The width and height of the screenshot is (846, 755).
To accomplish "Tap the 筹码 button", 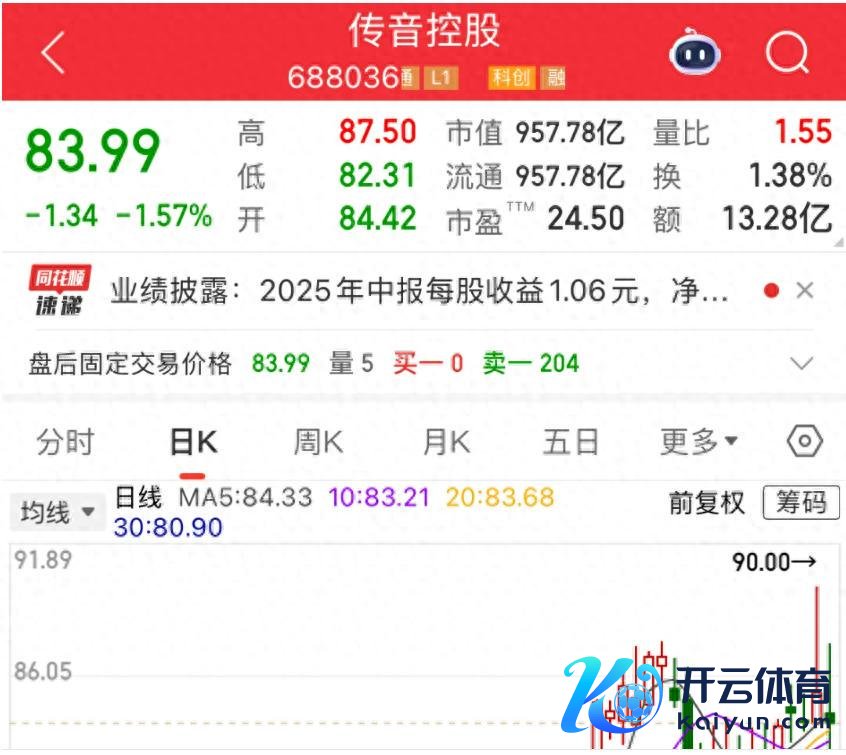I will [x=802, y=502].
